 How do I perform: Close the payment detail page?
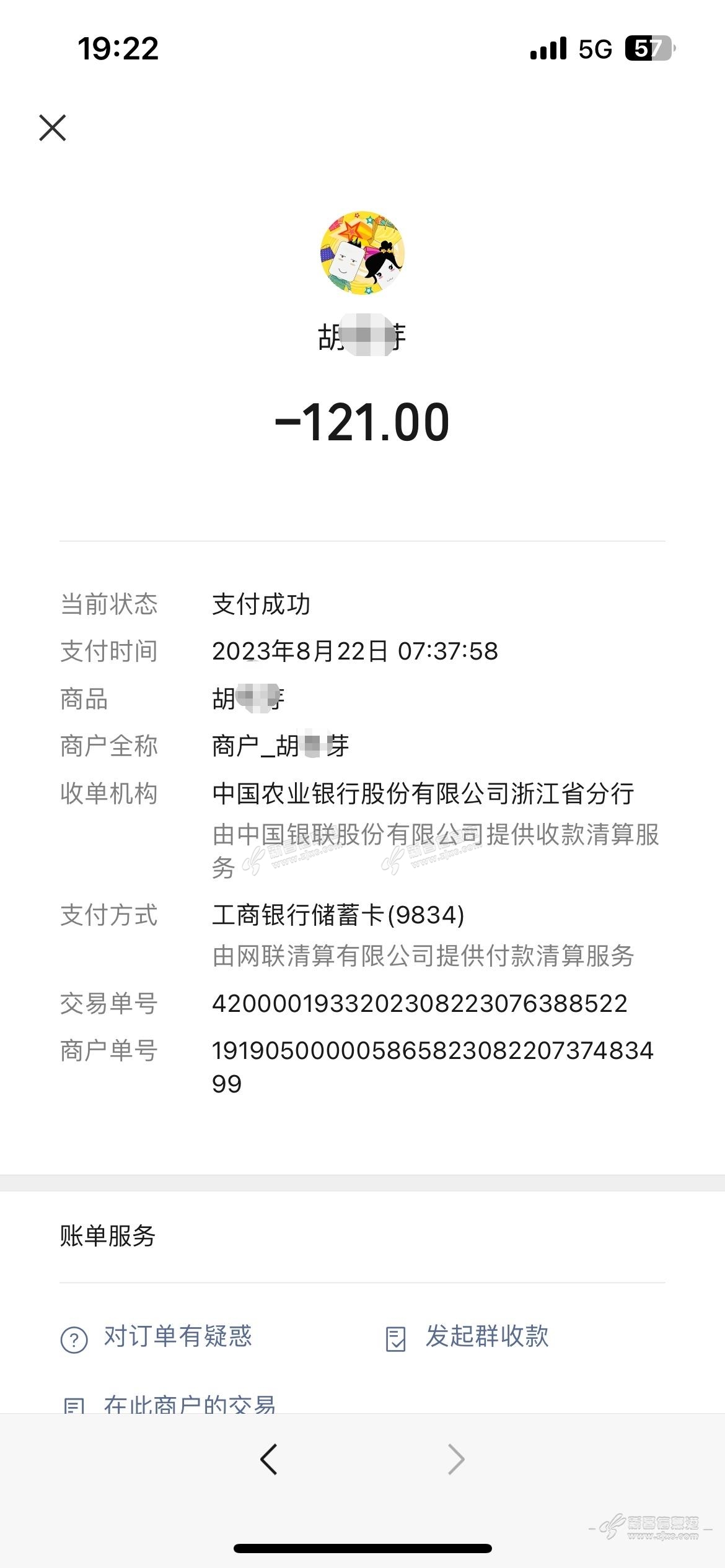click(x=53, y=128)
